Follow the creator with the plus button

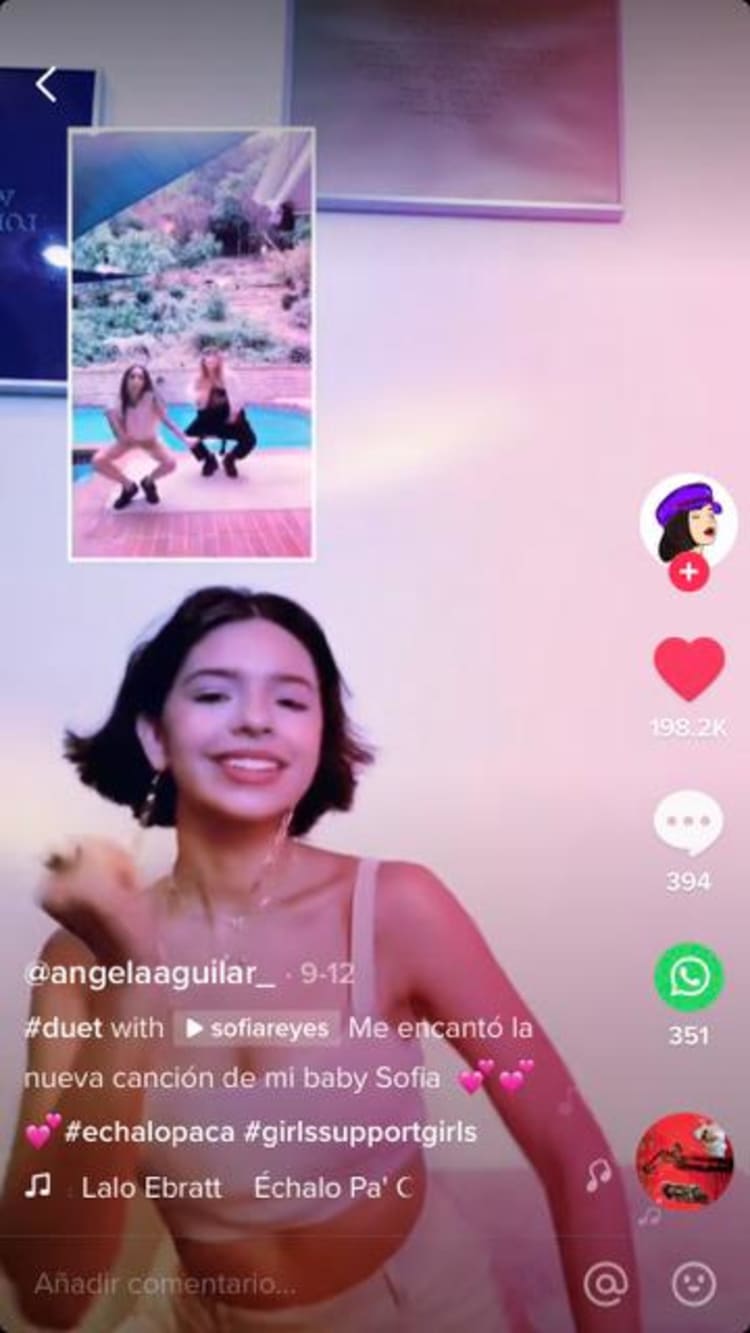click(688, 573)
